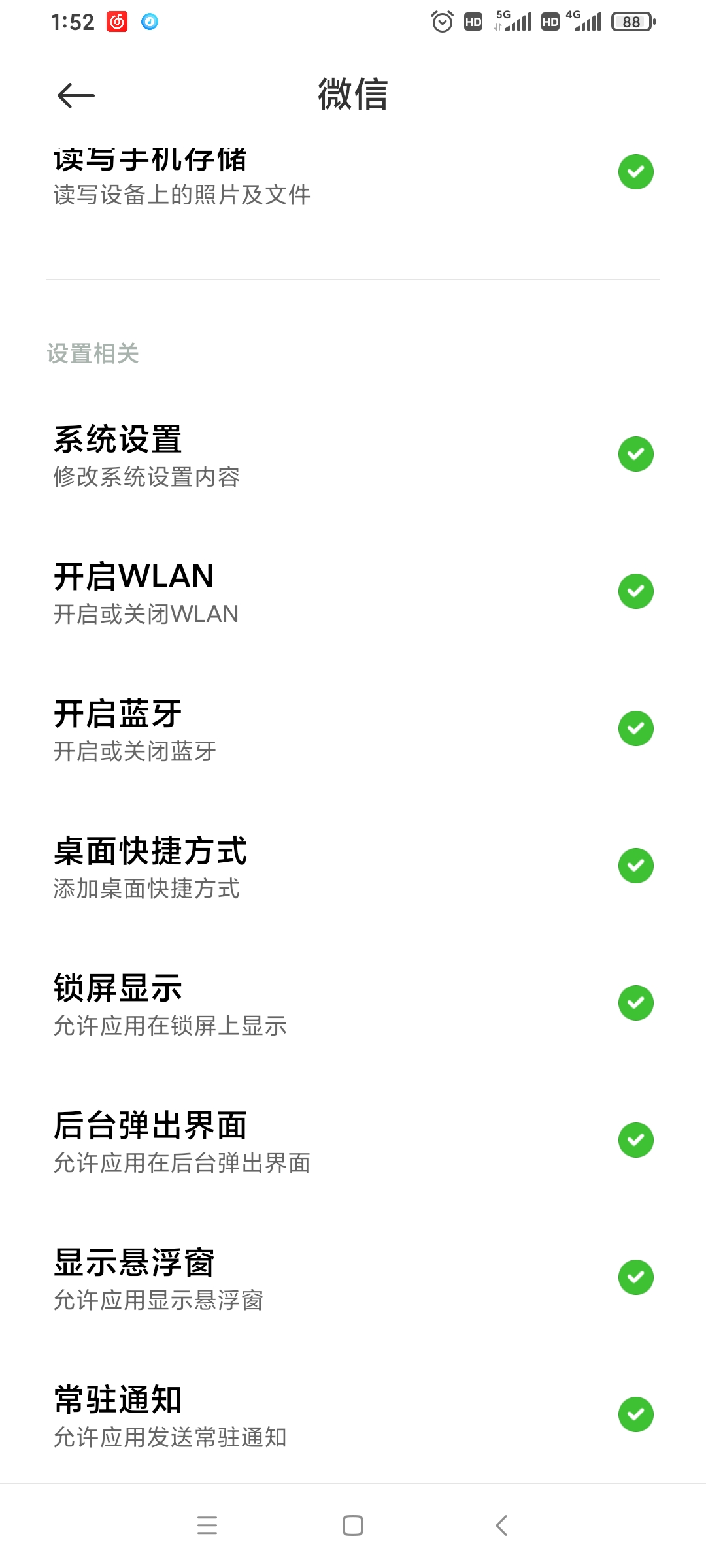
Task: Tap the system home button
Action: [x=353, y=1526]
